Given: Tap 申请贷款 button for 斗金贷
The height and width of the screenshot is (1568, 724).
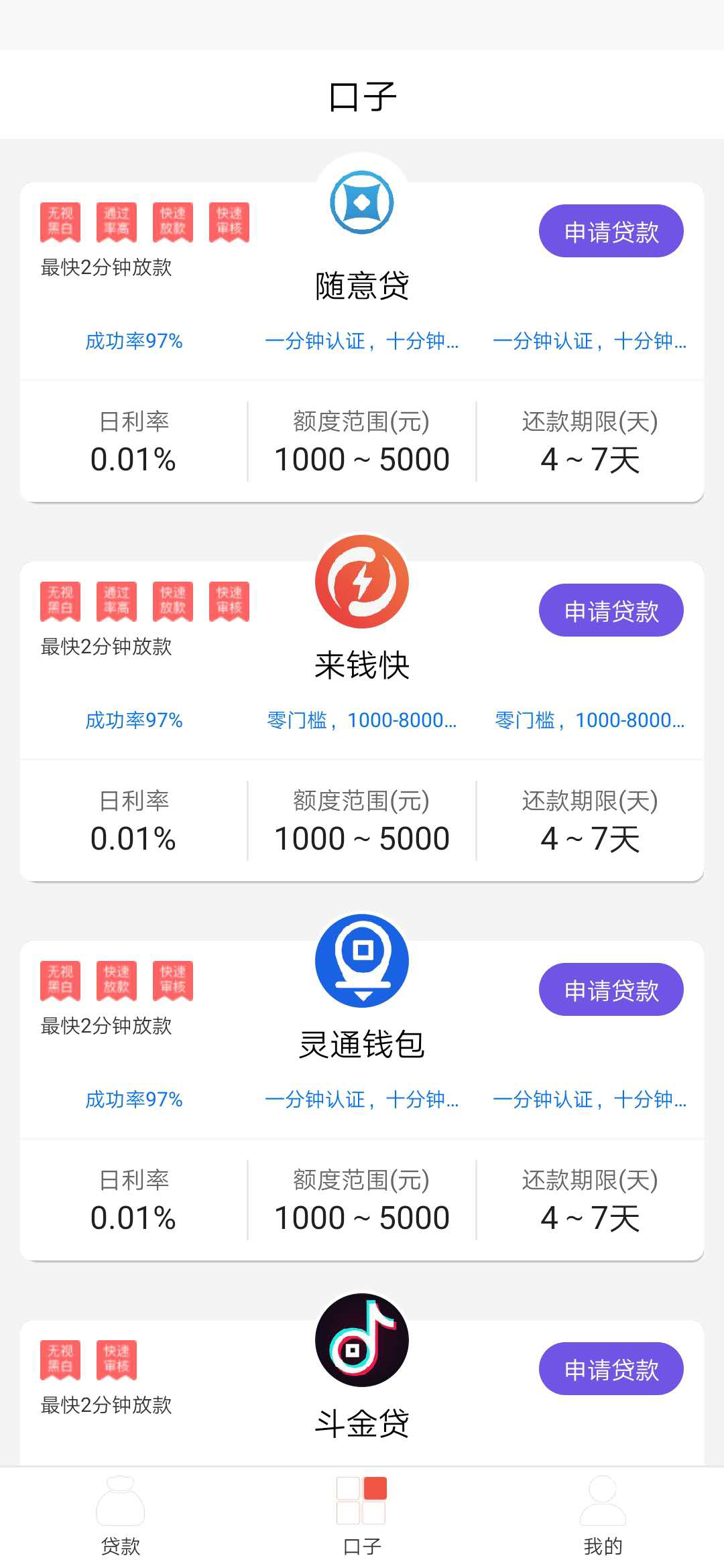Looking at the screenshot, I should click(x=611, y=1370).
